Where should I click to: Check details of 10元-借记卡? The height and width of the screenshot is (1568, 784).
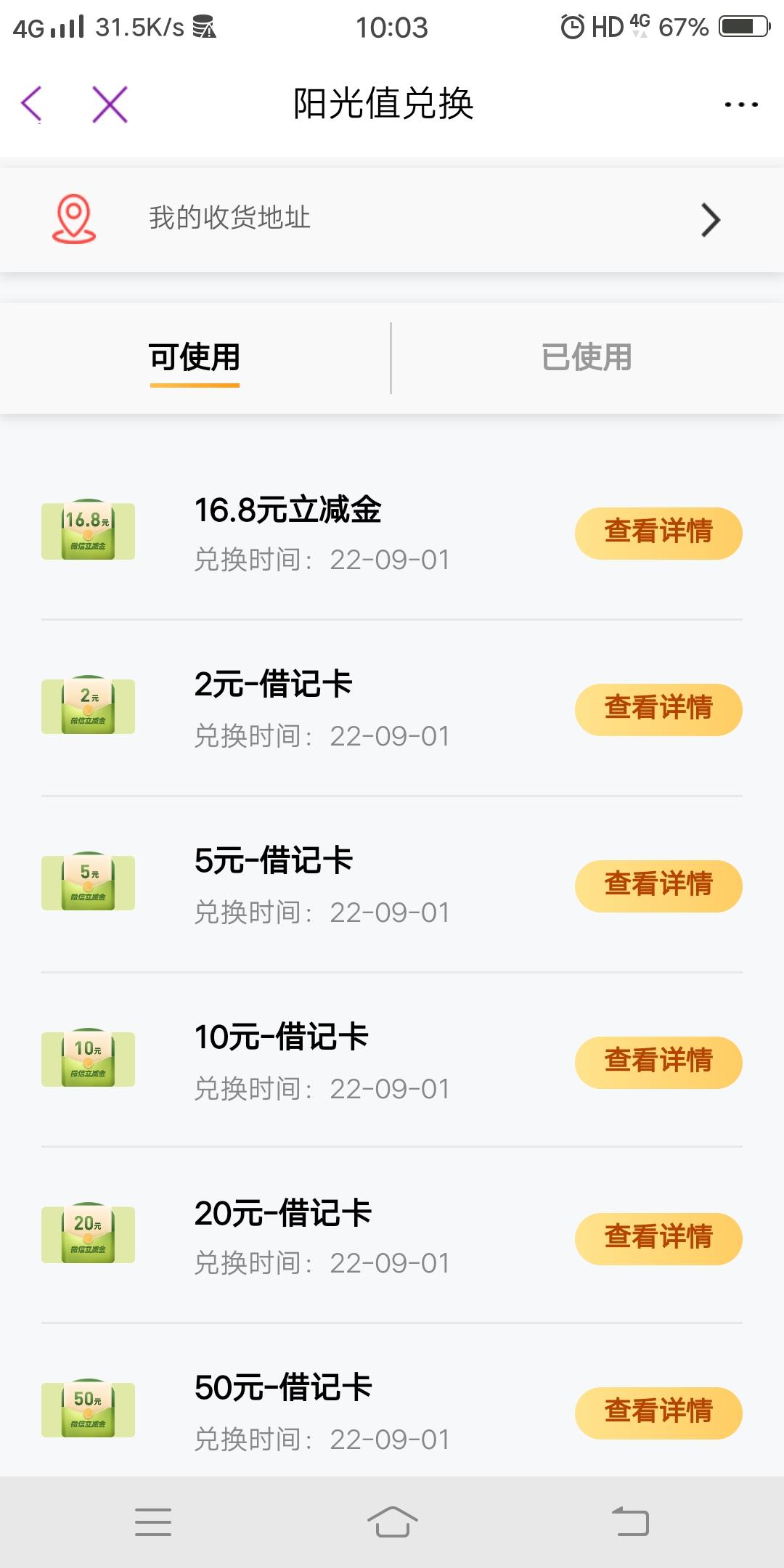coord(658,1062)
